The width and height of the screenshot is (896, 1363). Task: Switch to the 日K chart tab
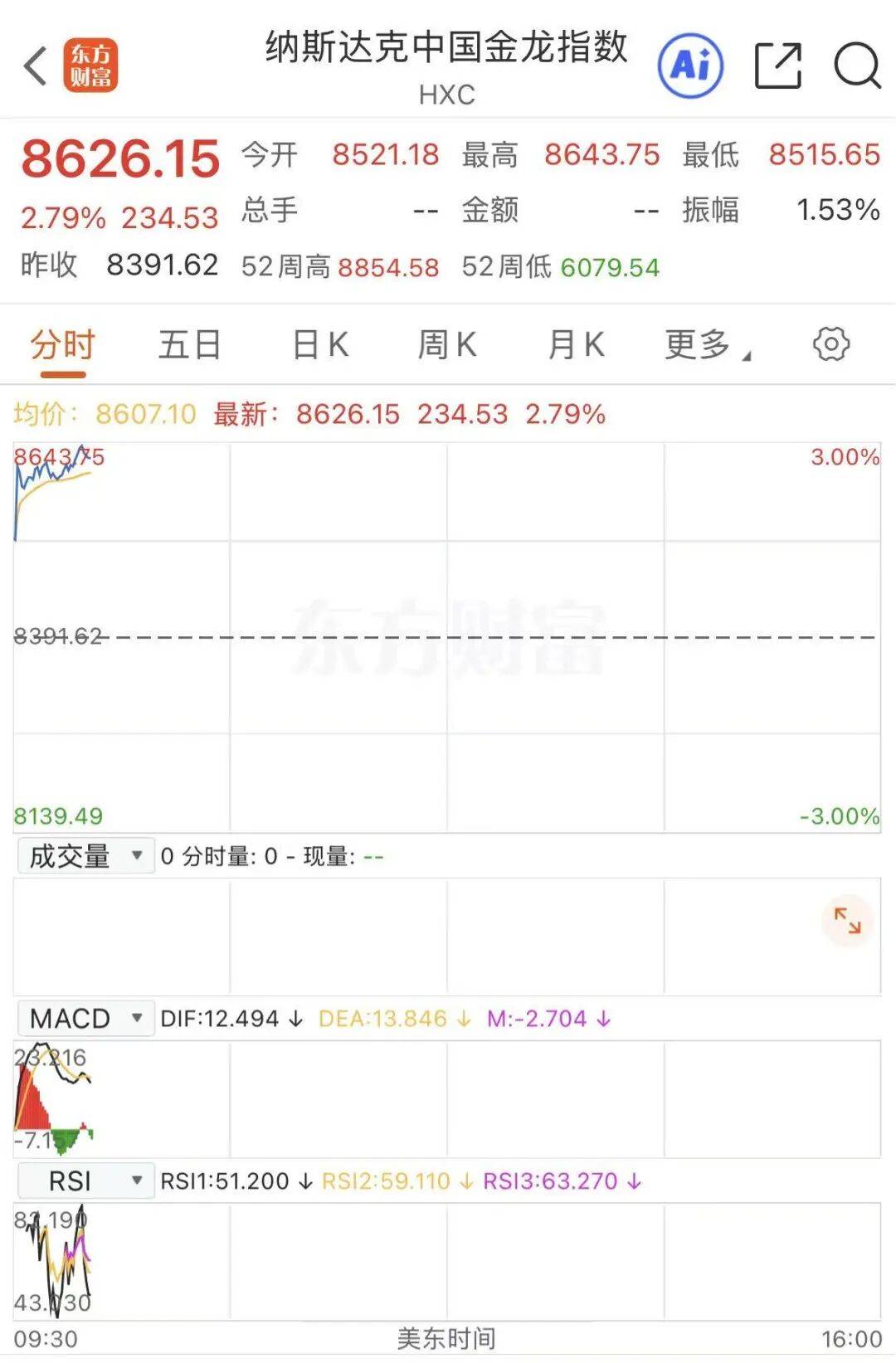320,345
